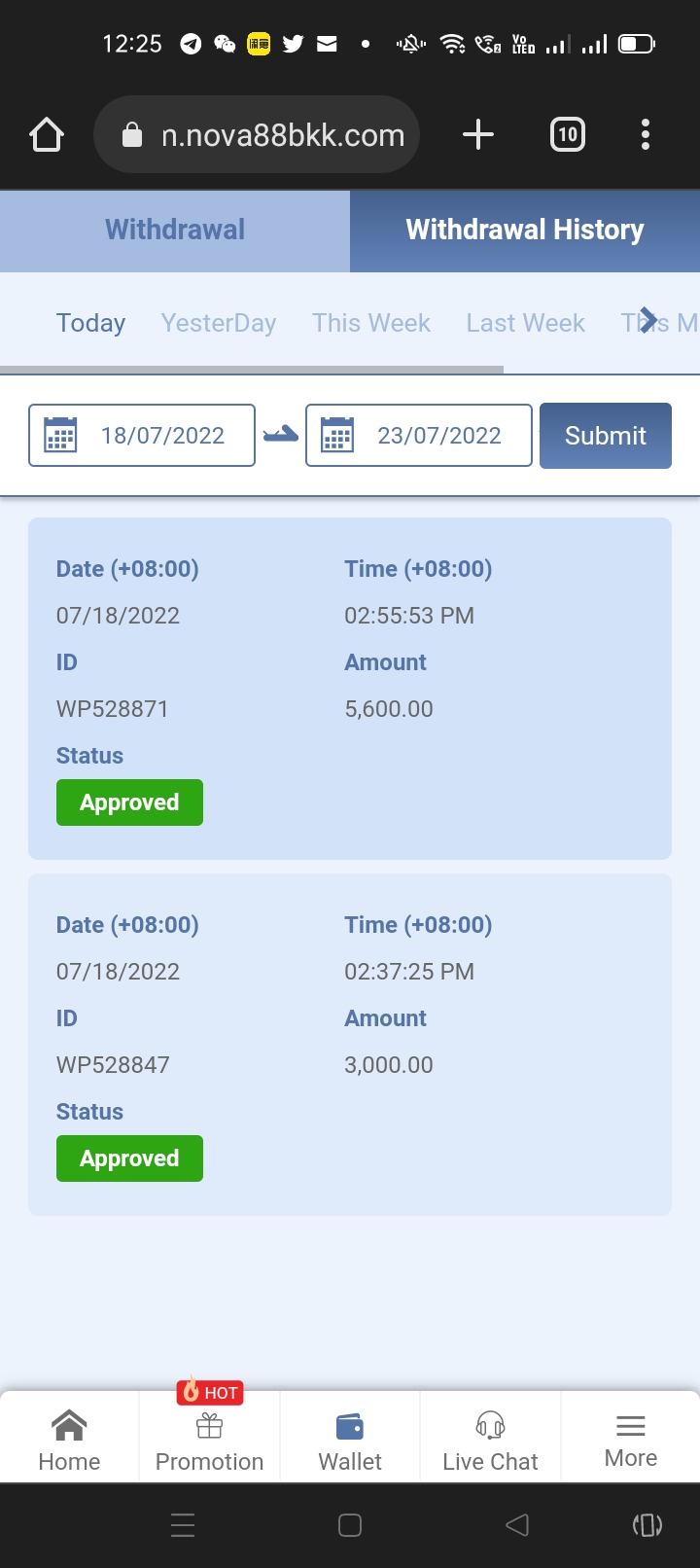Start a Live Chat

[x=490, y=1440]
